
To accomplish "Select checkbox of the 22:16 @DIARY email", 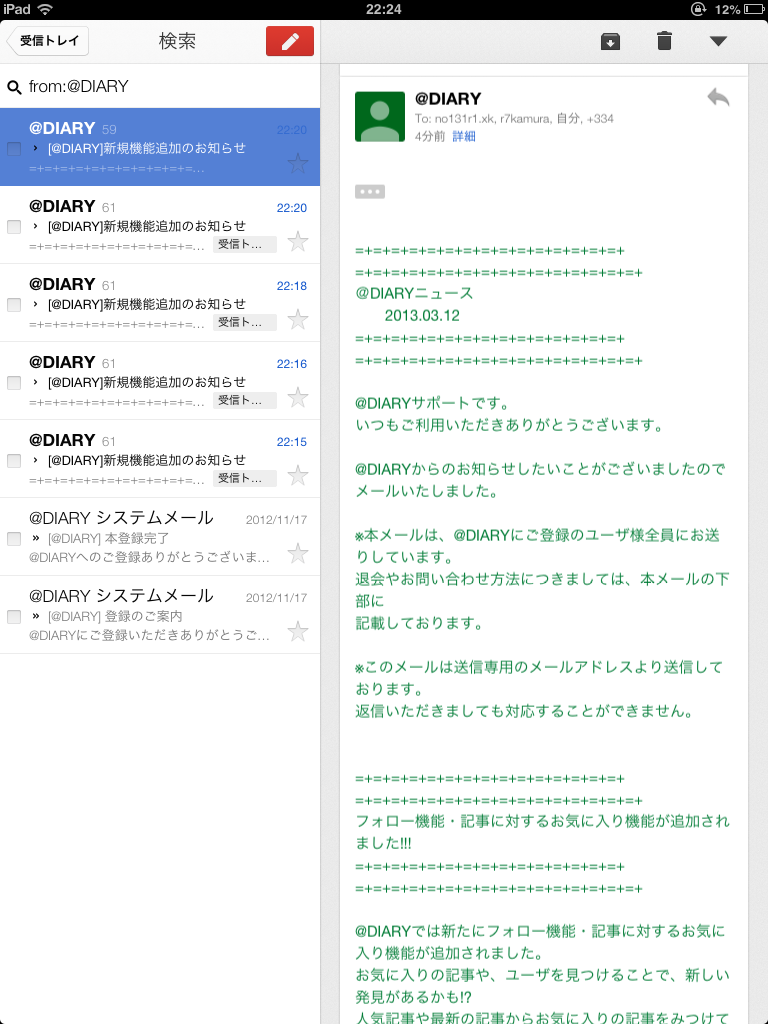I will pos(14,383).
